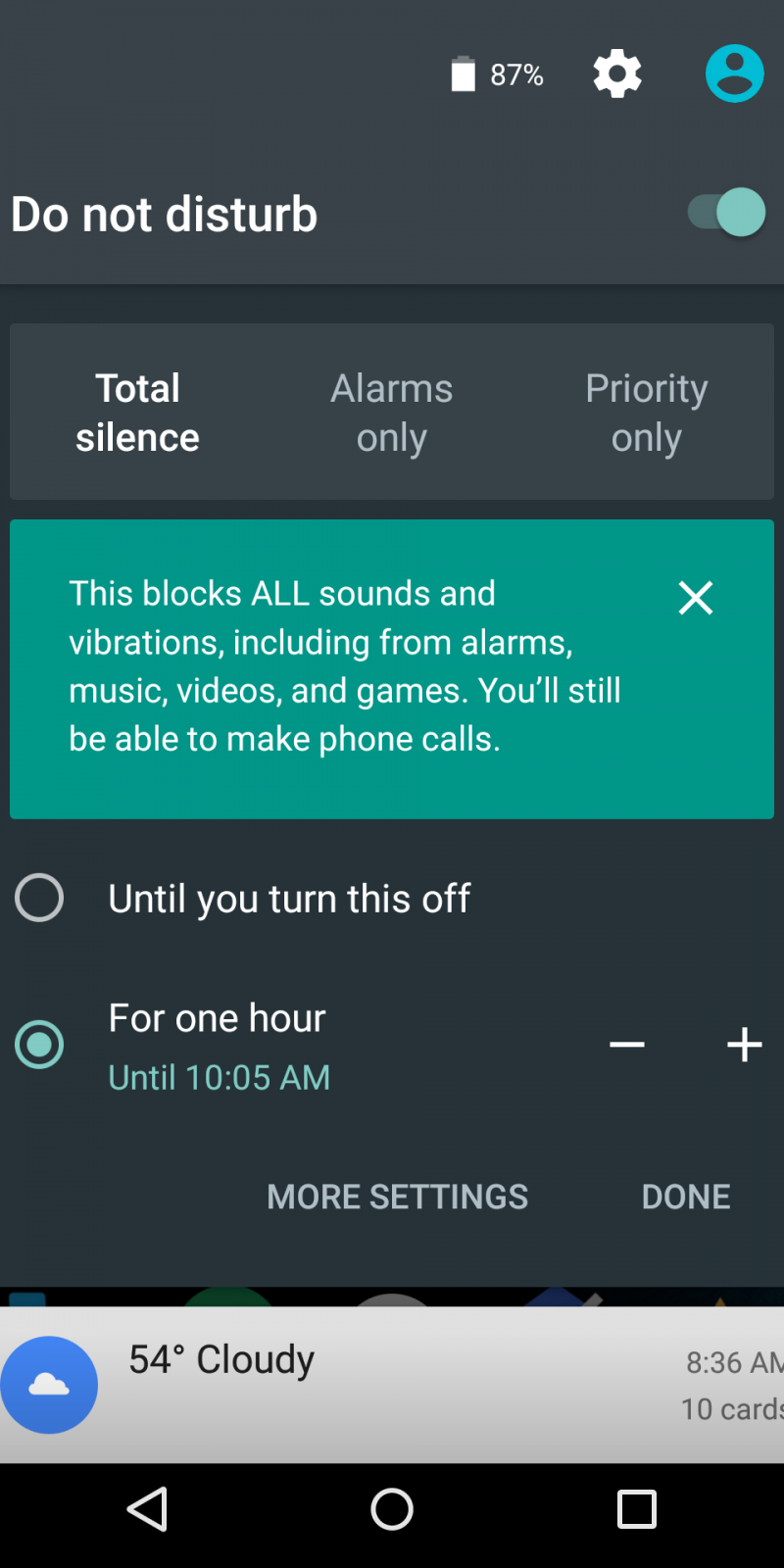Switch to Alarms only mode
The height and width of the screenshot is (1568, 784).
pos(392,413)
